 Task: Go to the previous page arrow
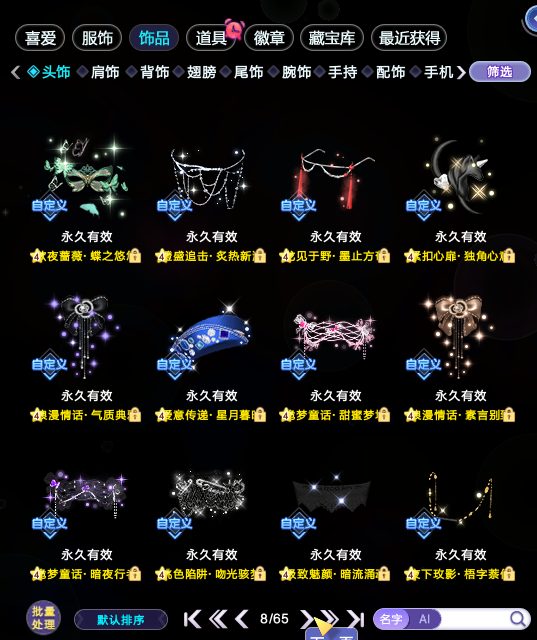pyautogui.click(x=242, y=619)
